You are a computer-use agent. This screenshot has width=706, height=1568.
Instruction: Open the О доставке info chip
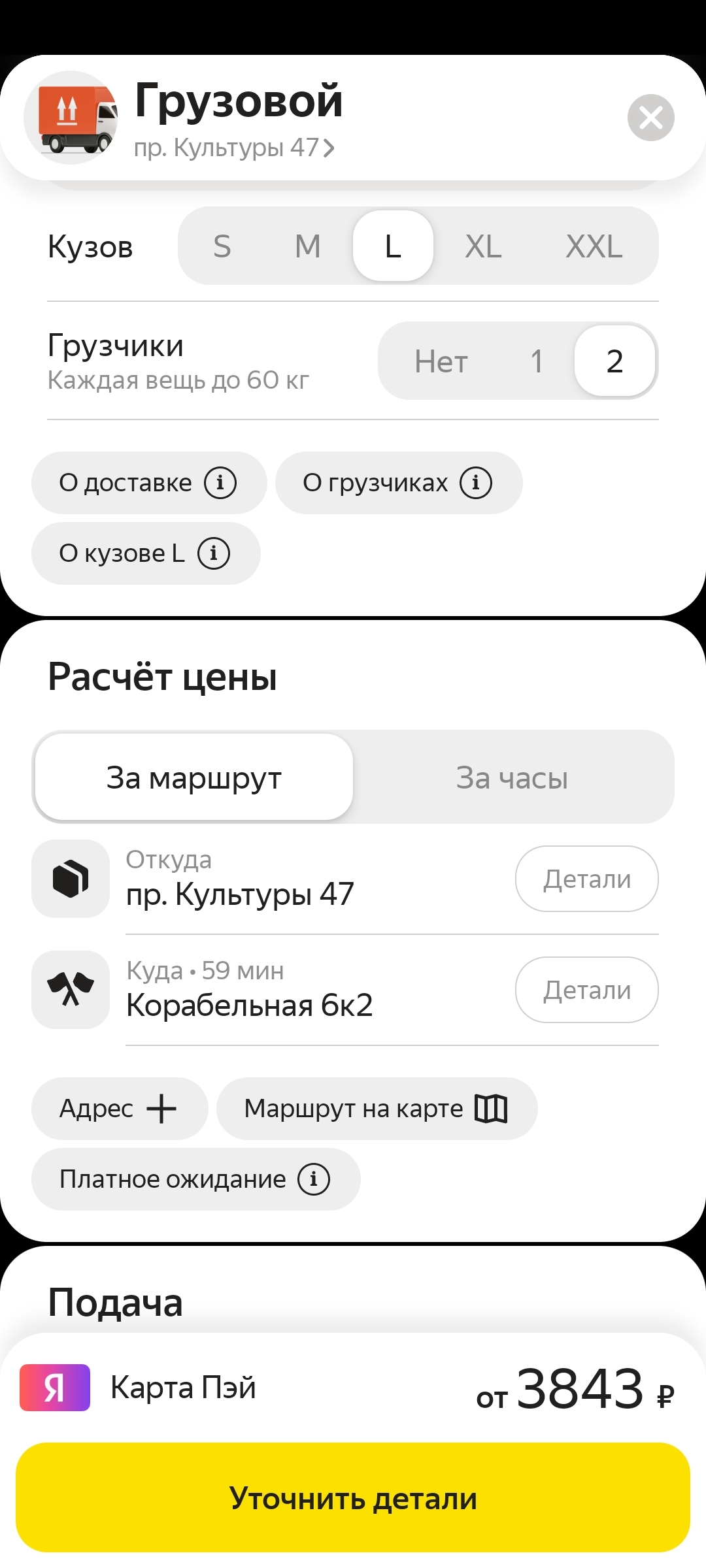[x=148, y=483]
